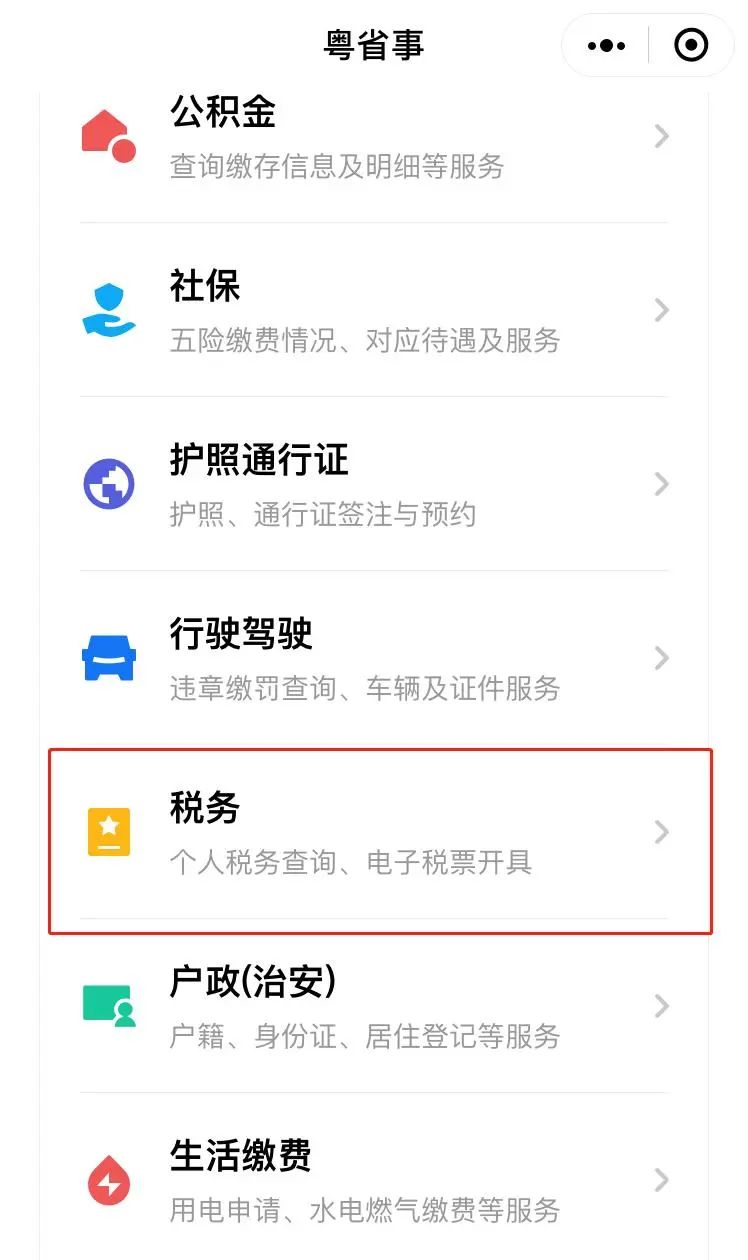The width and height of the screenshot is (748, 1260).
Task: Click the 粤省事 title bar text
Action: tap(374, 44)
